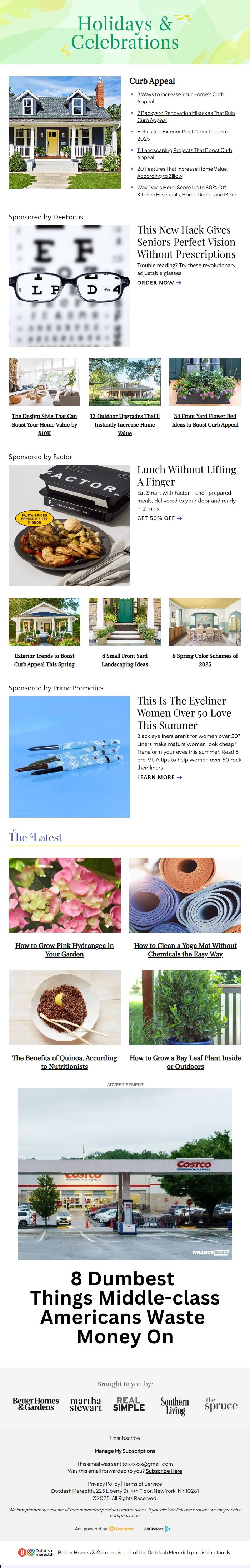View '8 Spring Color Schemes of 2025'
The image size is (250, 1568).
coord(205,660)
